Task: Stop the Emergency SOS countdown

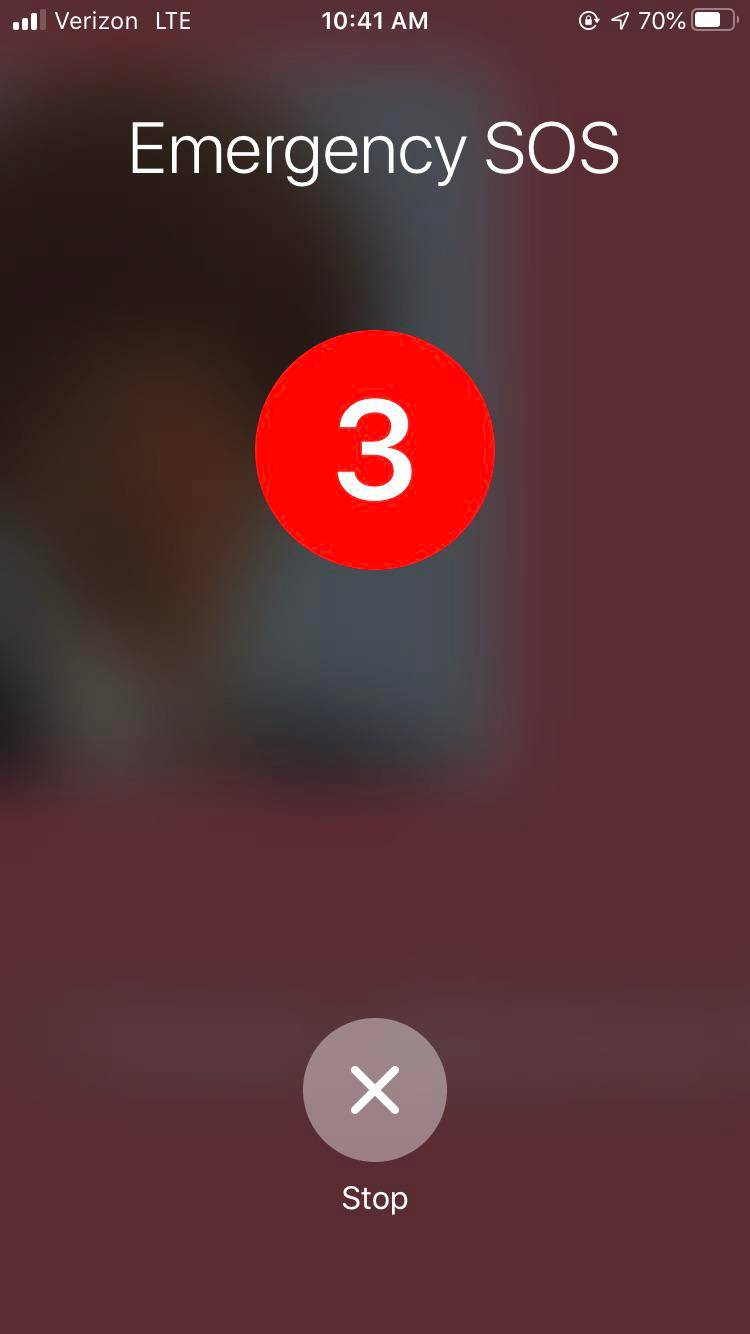Action: pyautogui.click(x=374, y=1090)
